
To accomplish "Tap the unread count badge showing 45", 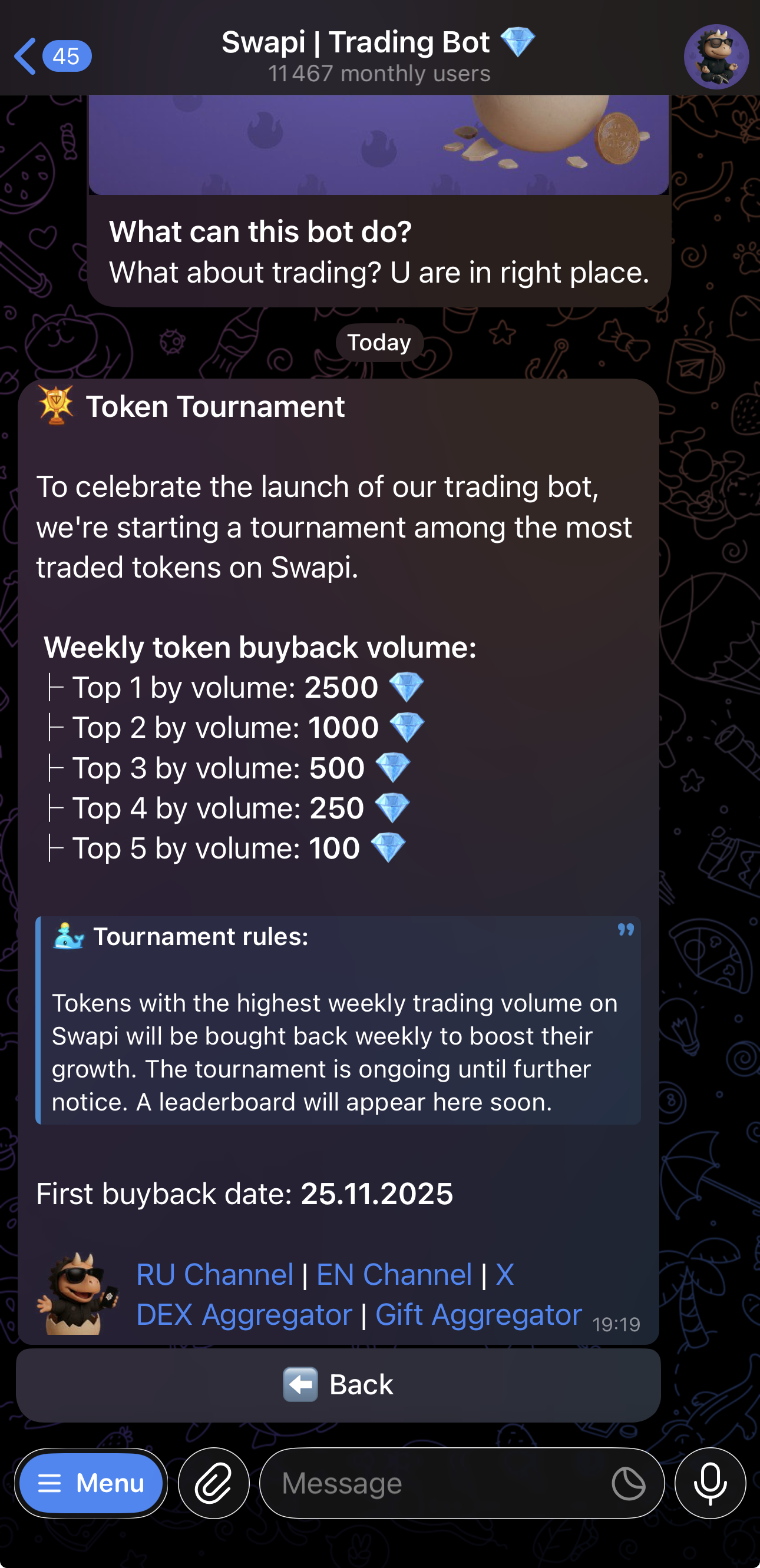I will pyautogui.click(x=67, y=57).
